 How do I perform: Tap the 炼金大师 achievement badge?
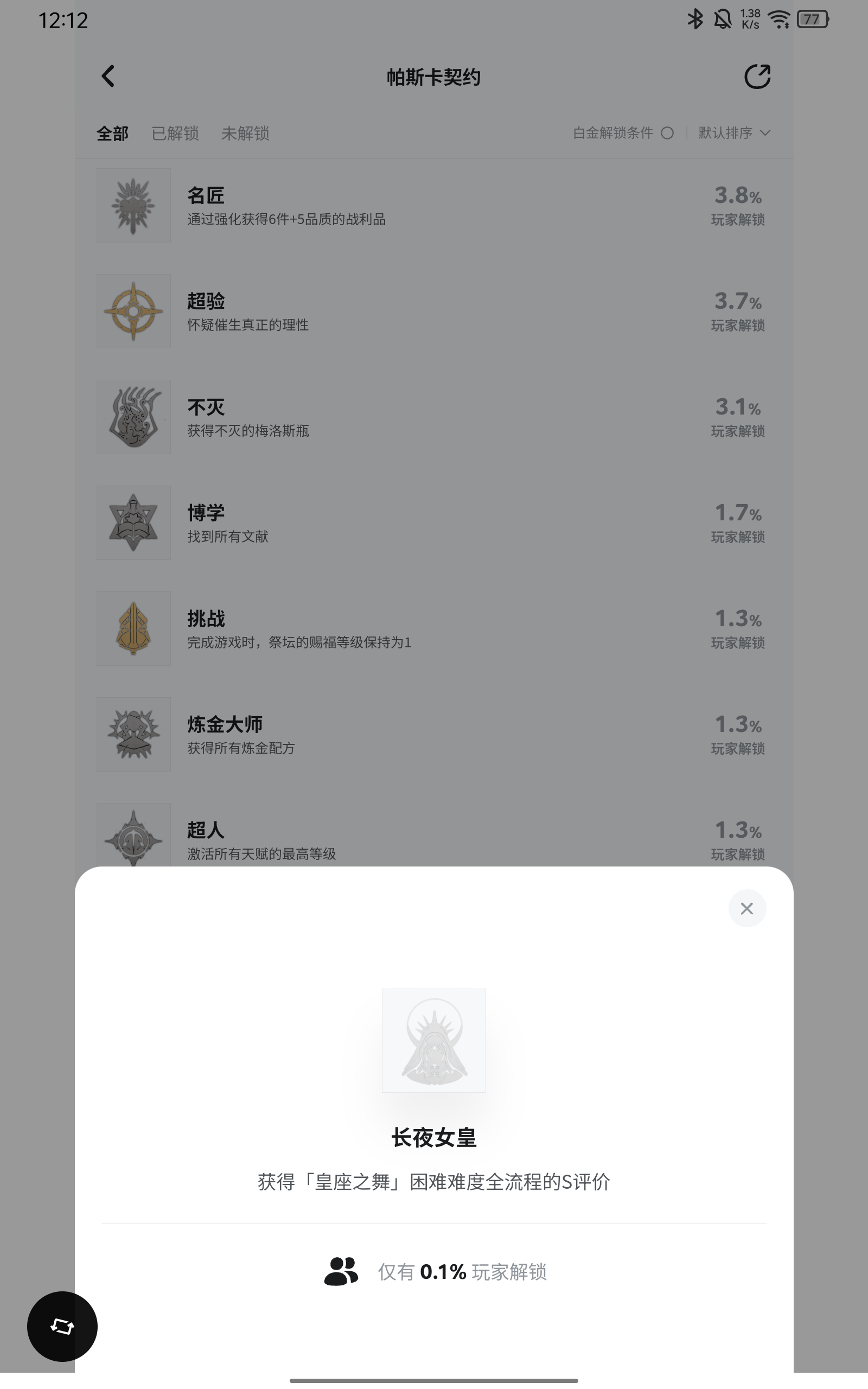[133, 734]
